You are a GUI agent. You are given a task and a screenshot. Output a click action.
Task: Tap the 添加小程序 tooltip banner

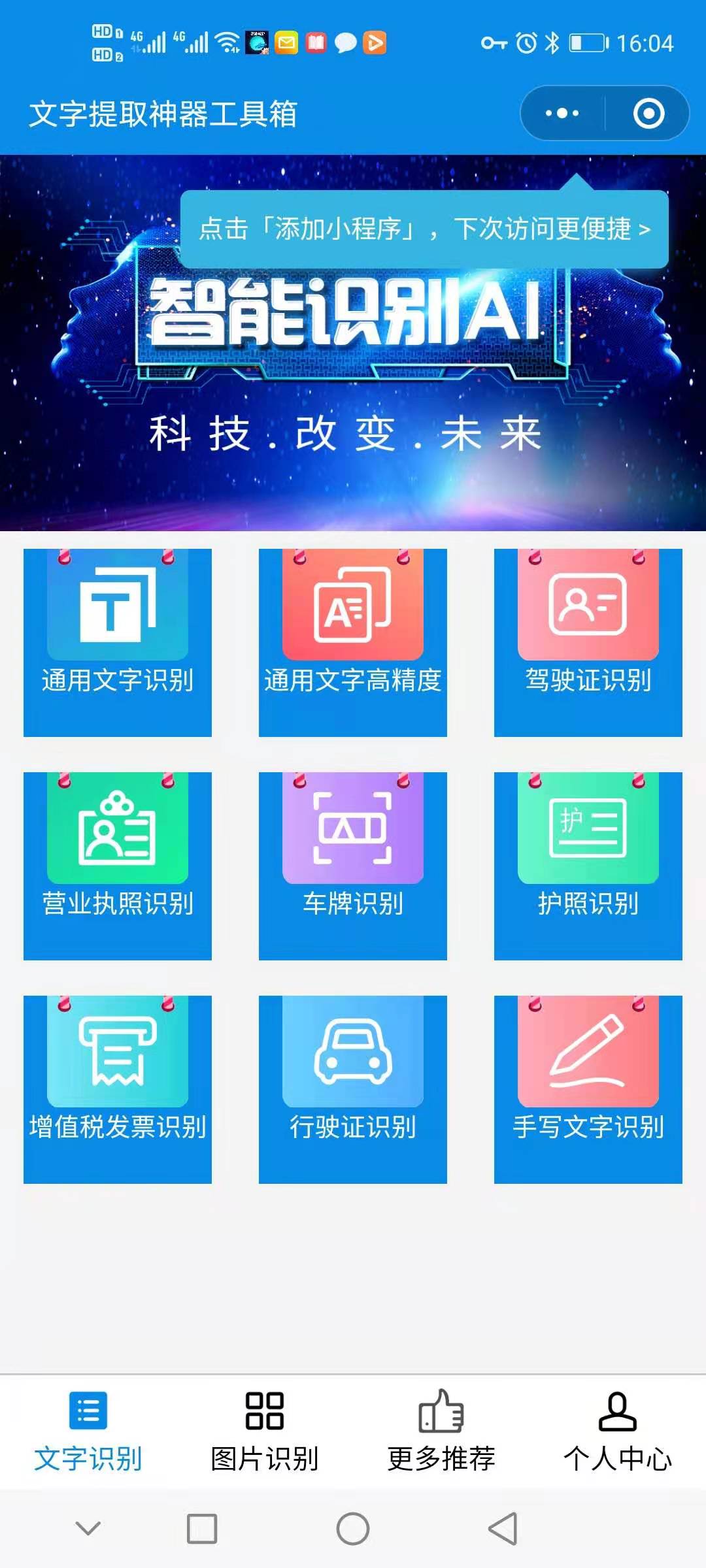click(424, 229)
